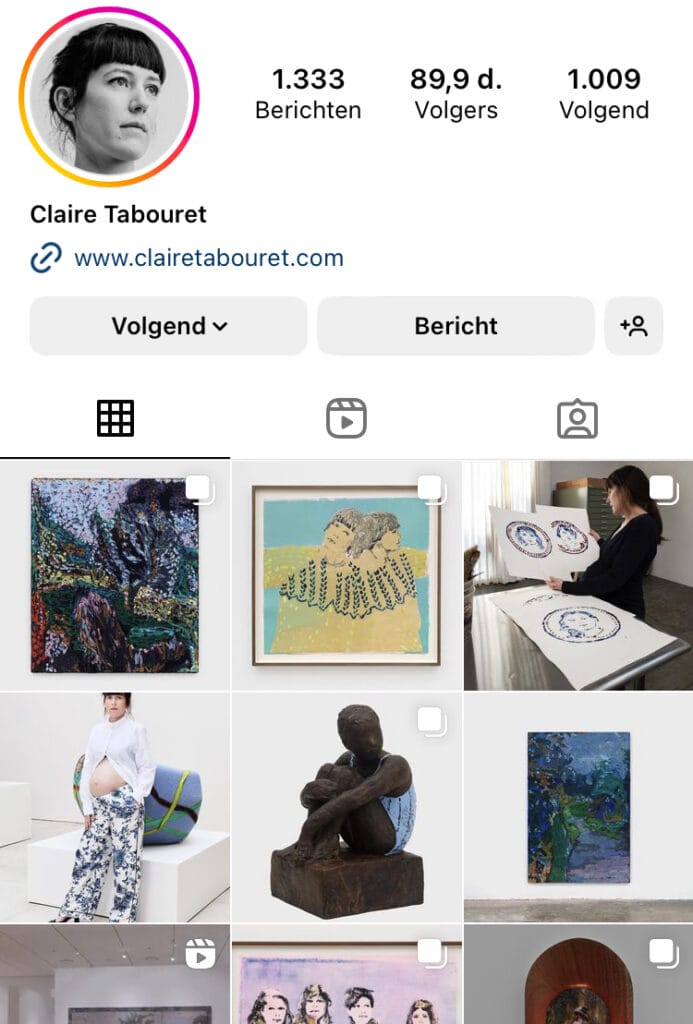Open the arched wooden artwork post
This screenshot has width=693, height=1024.
pyautogui.click(x=578, y=975)
